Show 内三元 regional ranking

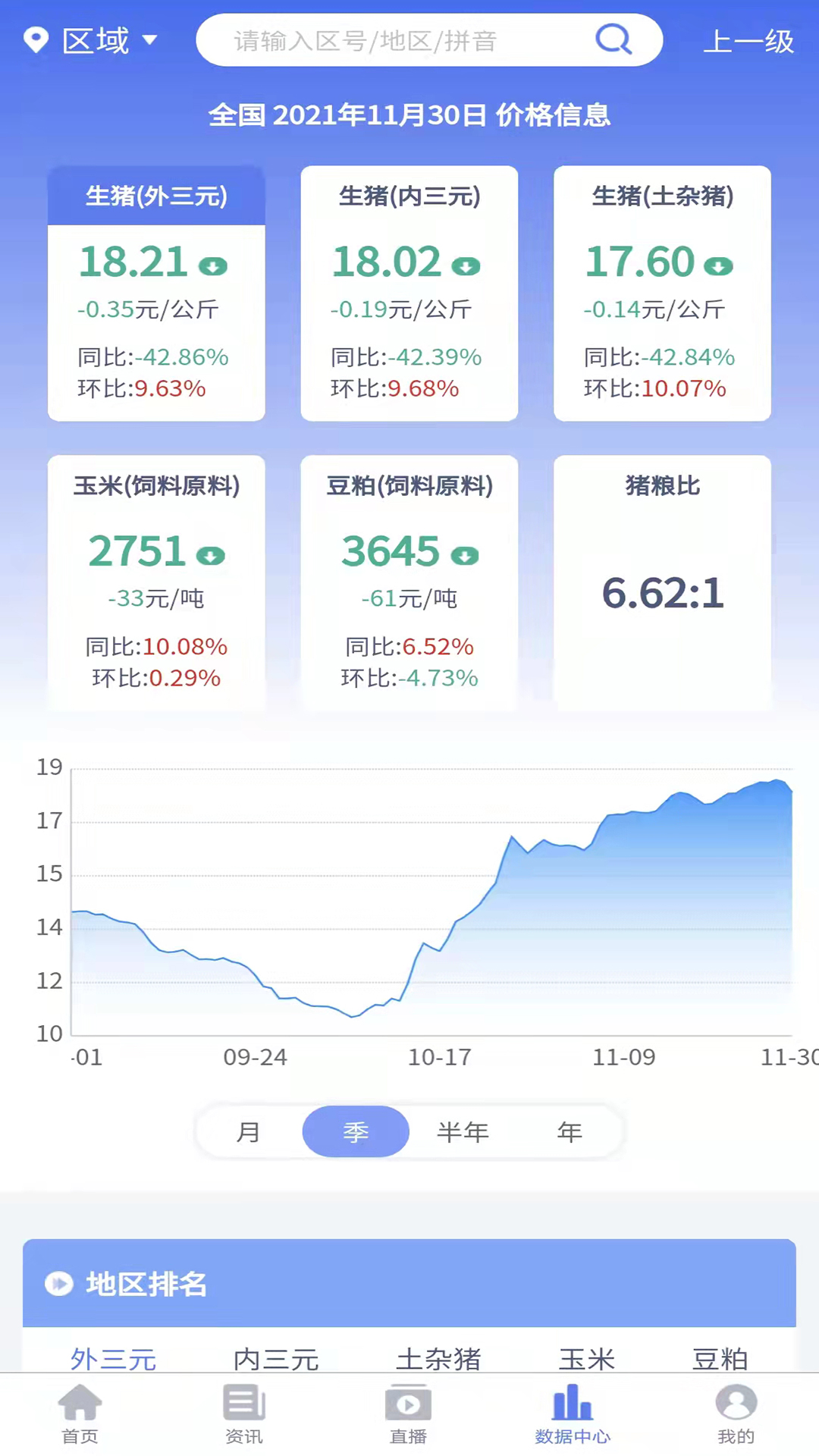[x=276, y=1357]
